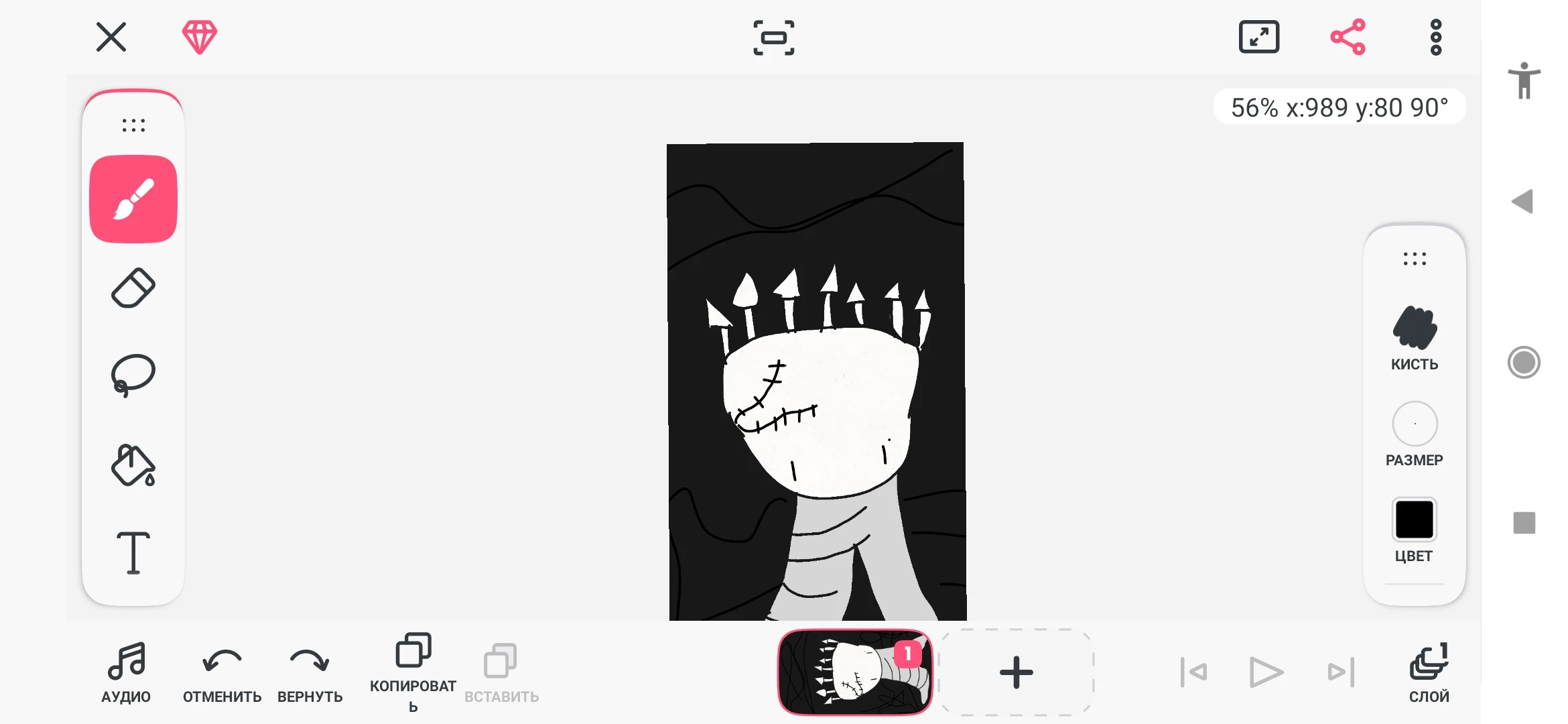Share the animation project
The image size is (1568, 724).
point(1348,37)
